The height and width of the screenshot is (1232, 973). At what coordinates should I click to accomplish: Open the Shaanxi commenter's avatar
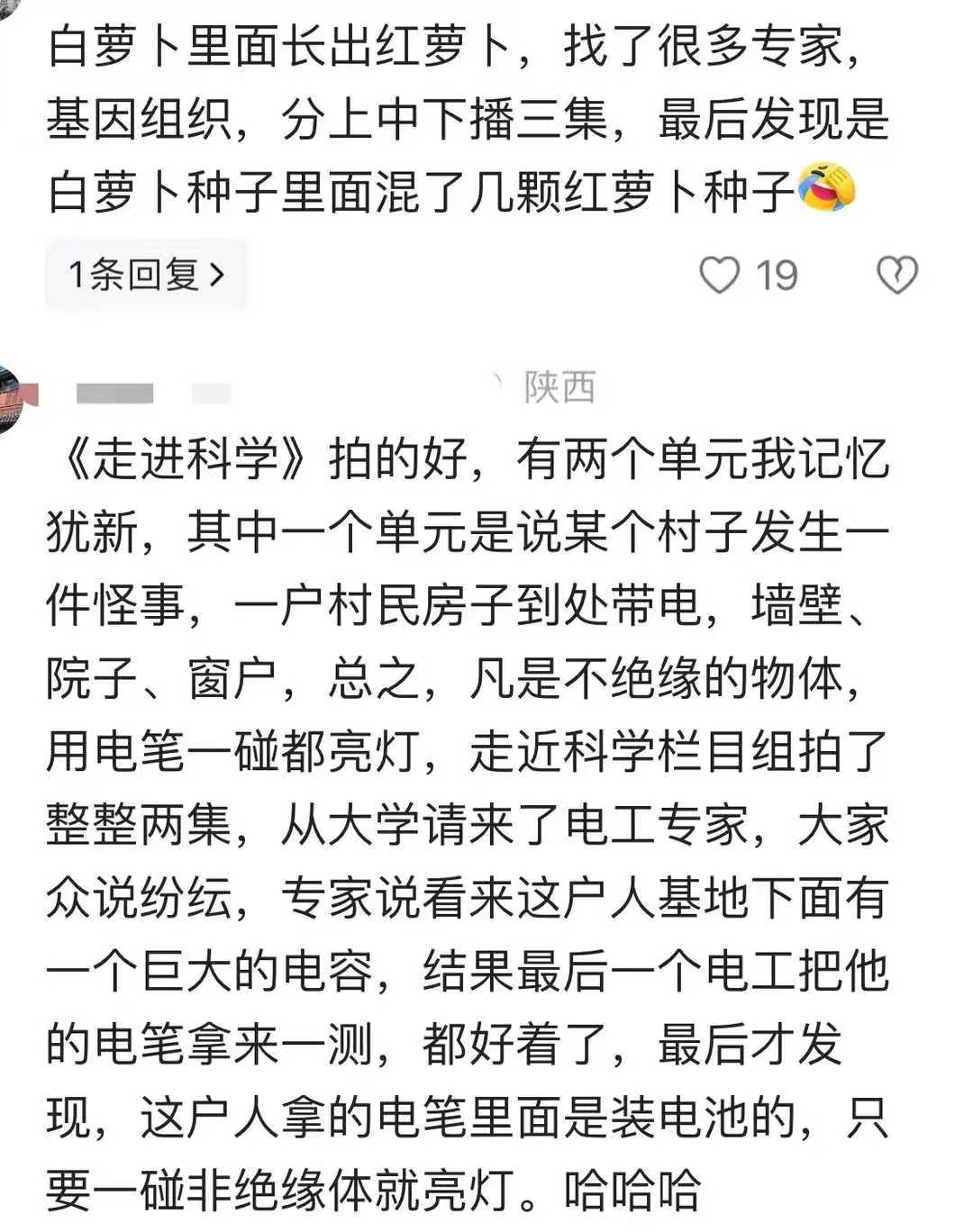[13, 397]
